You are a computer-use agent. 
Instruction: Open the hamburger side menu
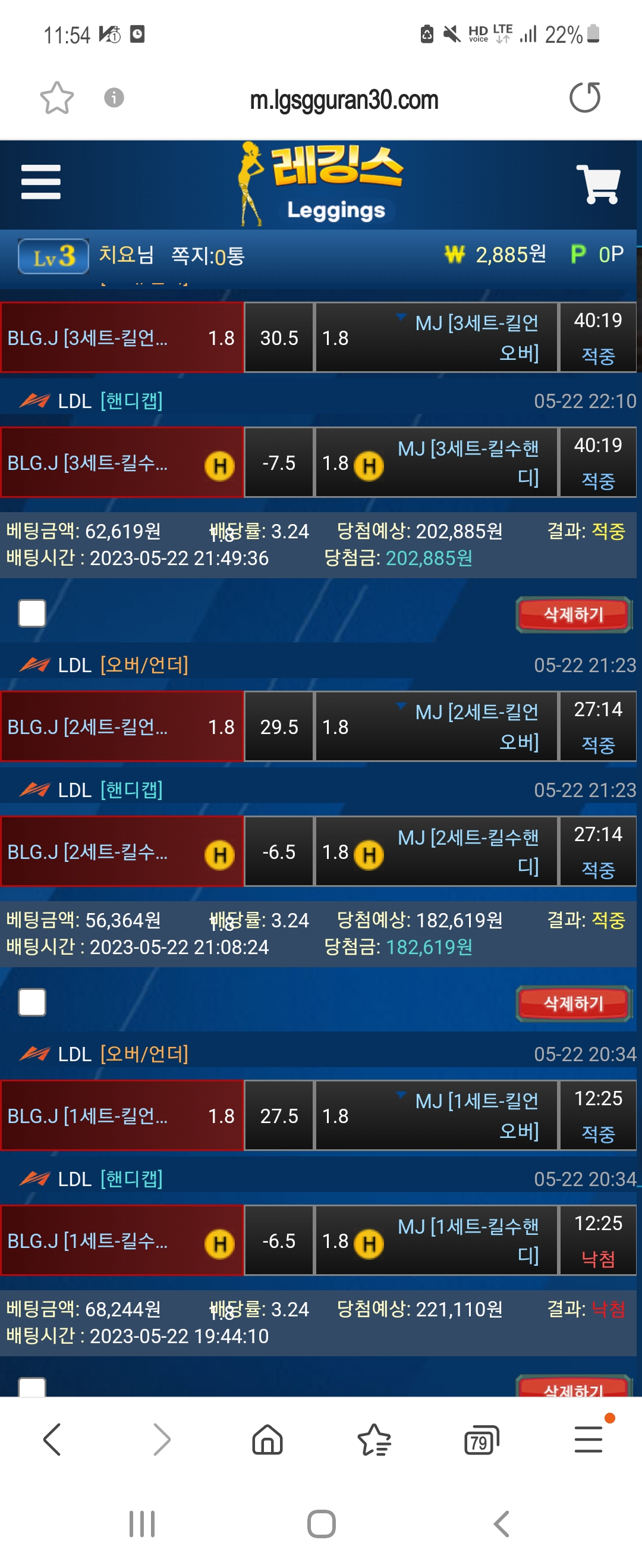point(41,182)
